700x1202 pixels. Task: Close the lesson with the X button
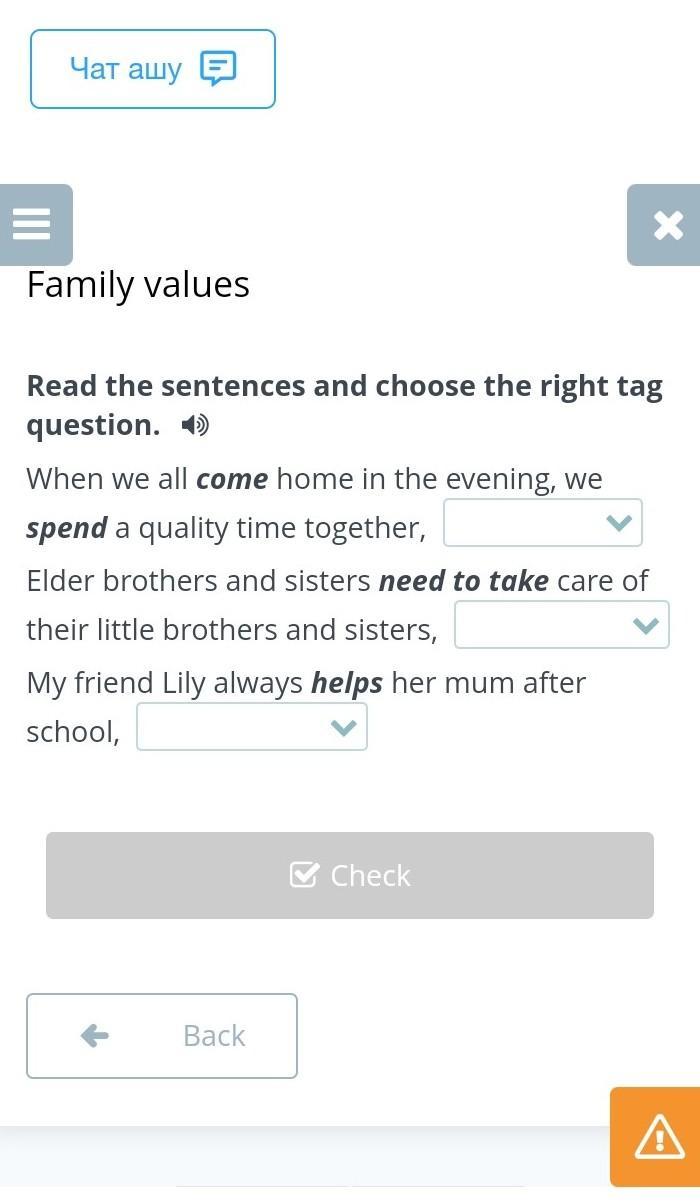[666, 224]
